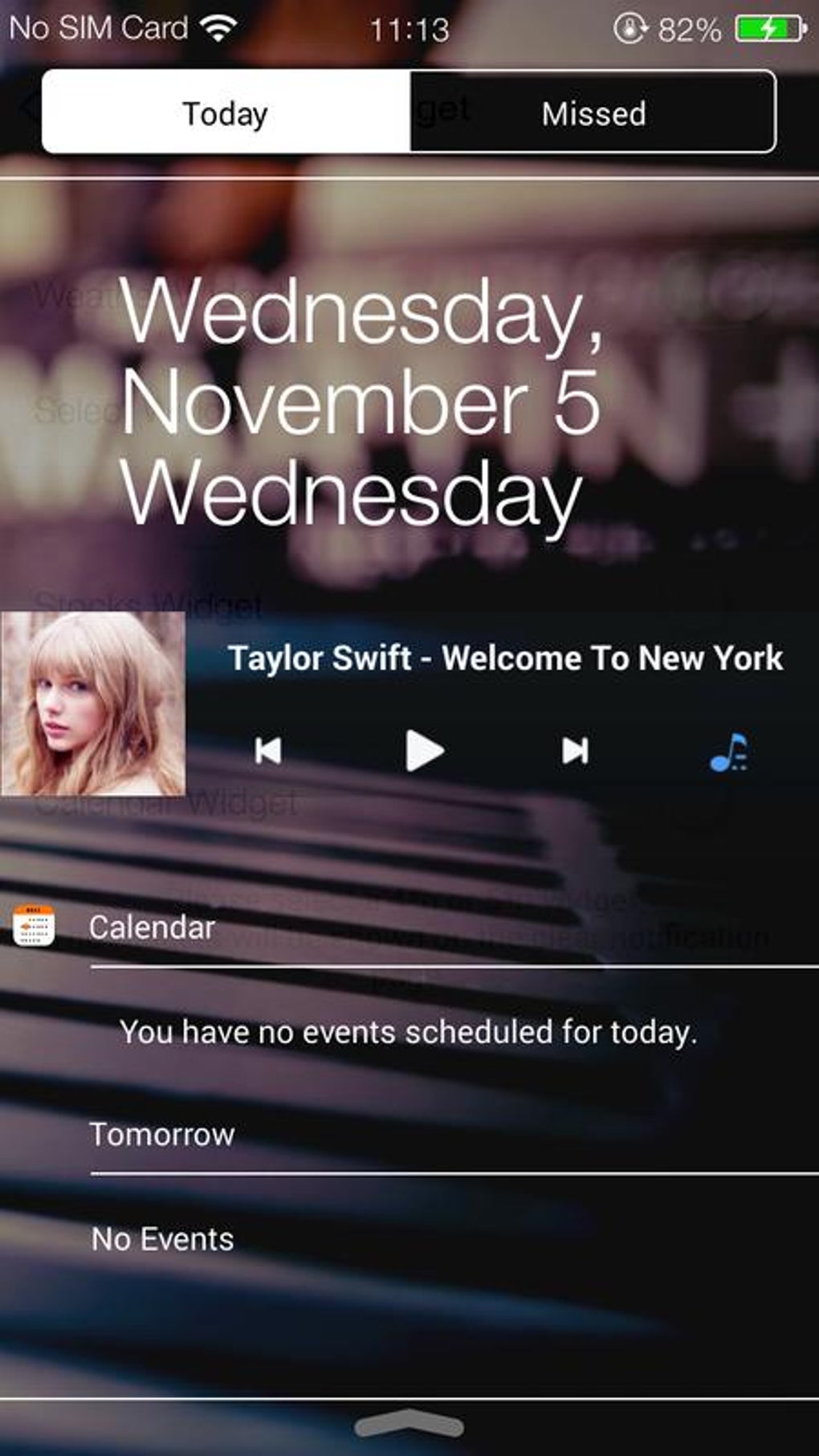Select the Today tab
The image size is (819, 1456).
click(x=226, y=112)
